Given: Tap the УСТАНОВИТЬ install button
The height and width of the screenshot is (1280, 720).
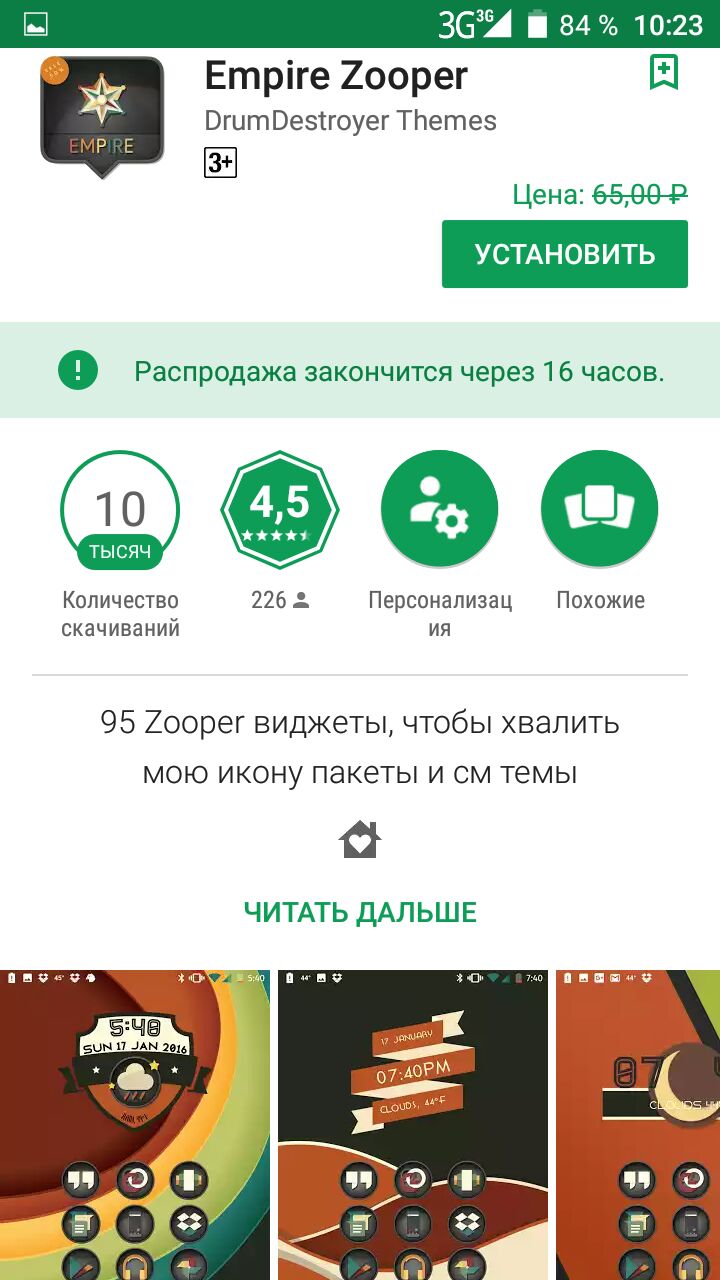Looking at the screenshot, I should pyautogui.click(x=565, y=254).
